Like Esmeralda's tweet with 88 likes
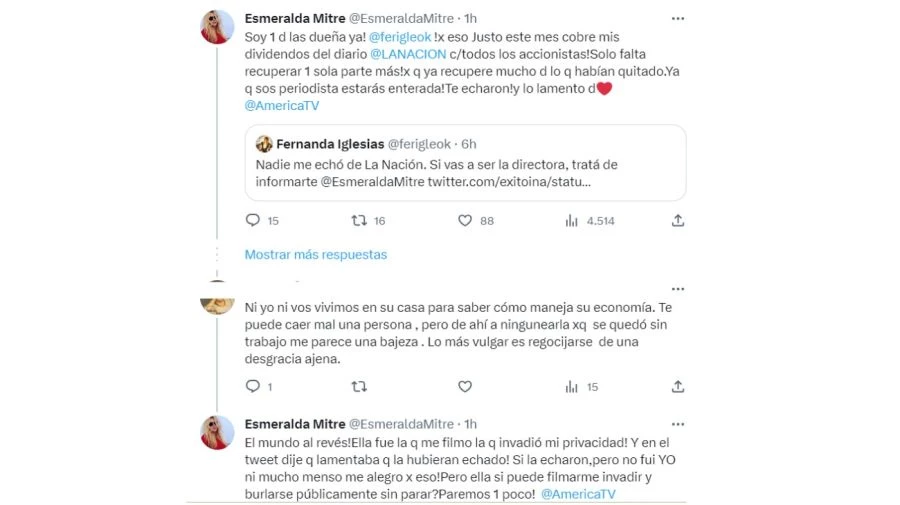This screenshot has width=900, height=505. (x=465, y=220)
